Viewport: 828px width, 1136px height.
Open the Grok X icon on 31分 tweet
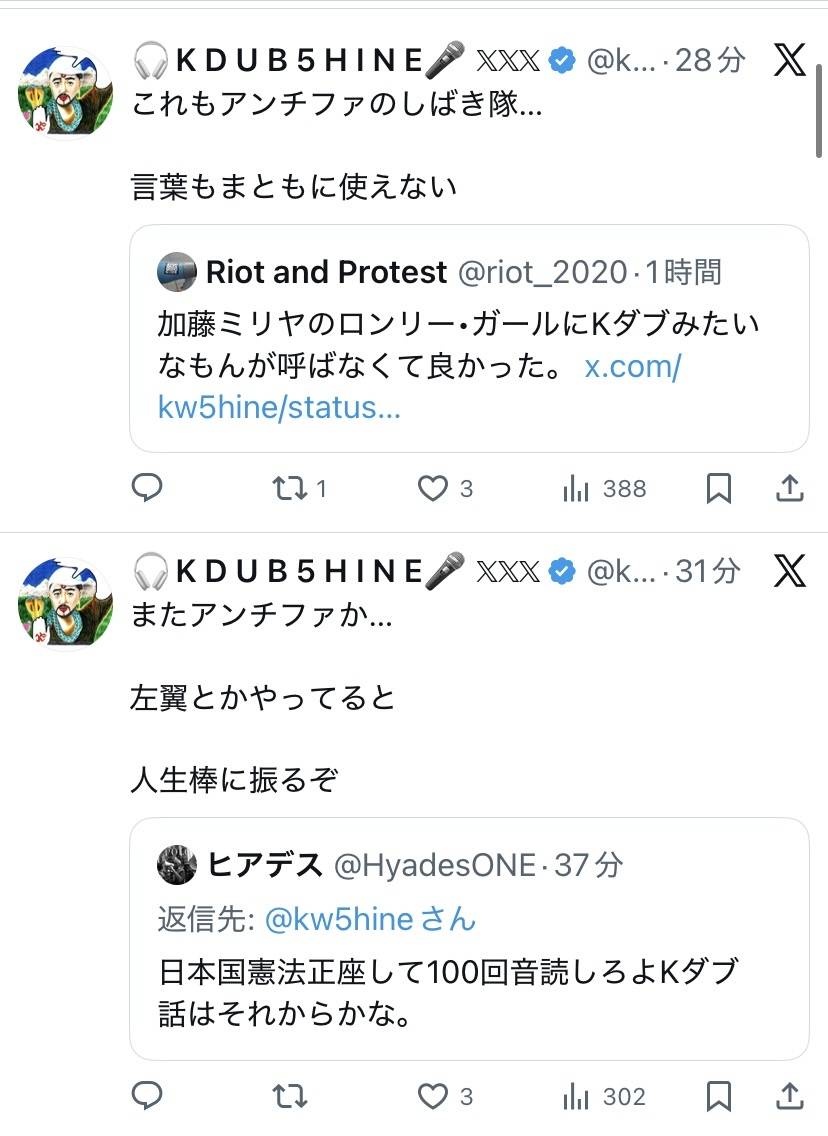(x=790, y=572)
